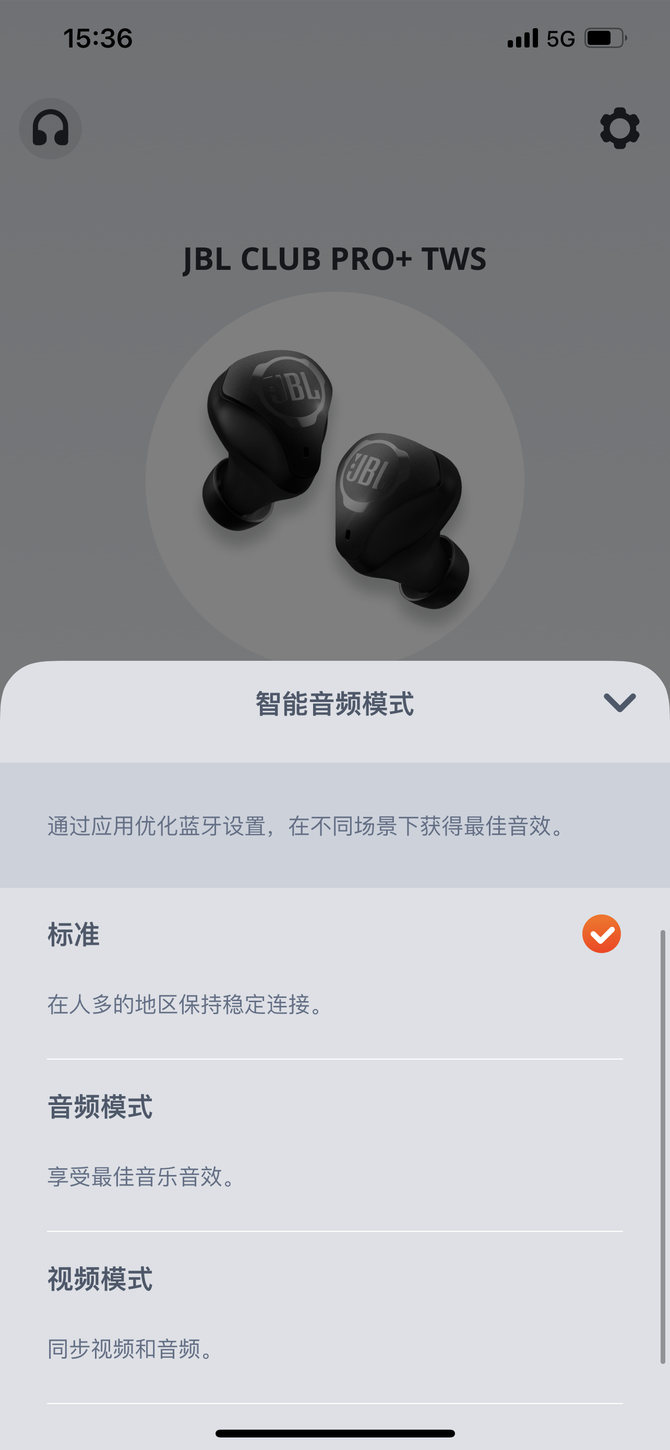Tap the headphones icon

(50, 128)
